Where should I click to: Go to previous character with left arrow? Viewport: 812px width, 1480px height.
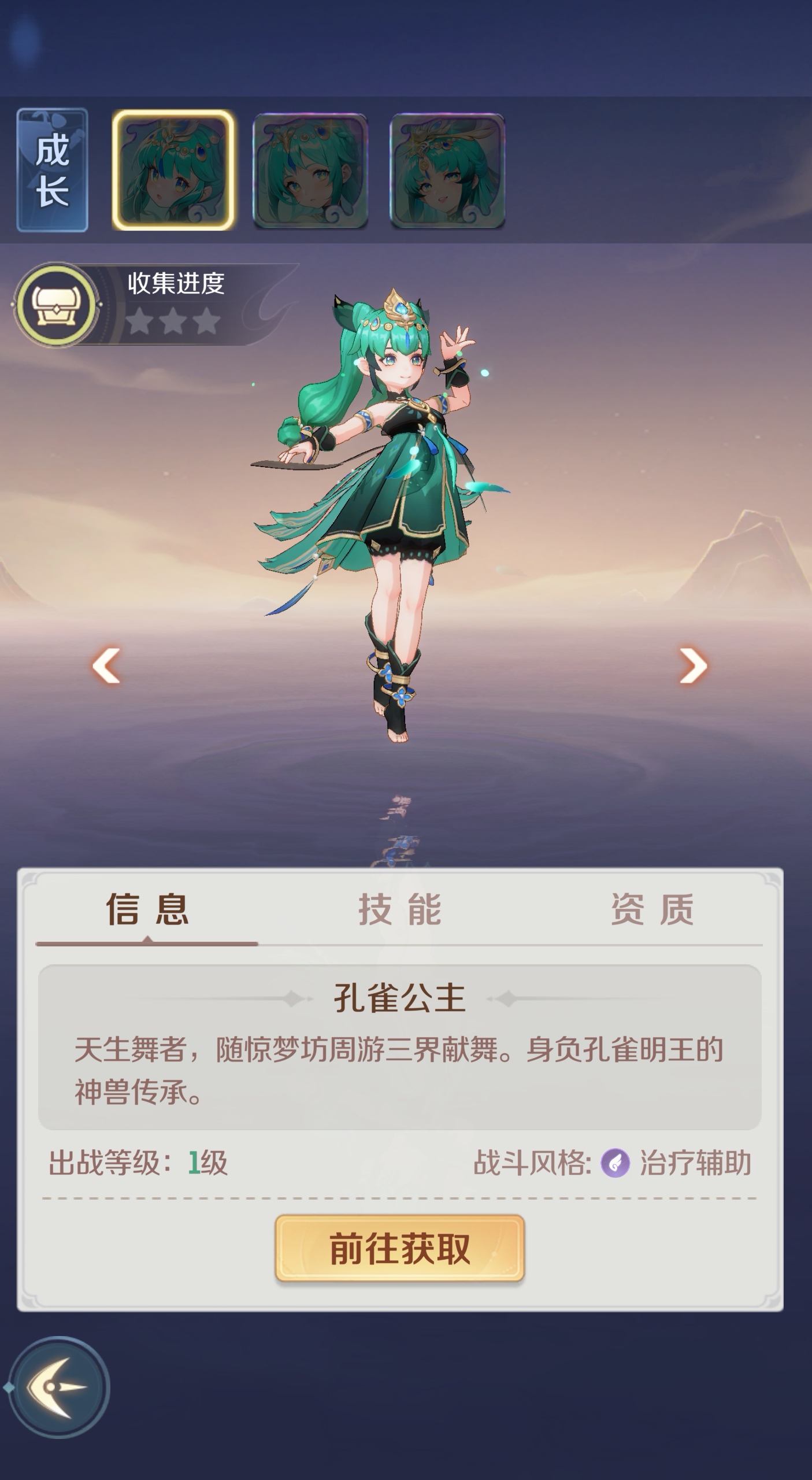point(107,665)
